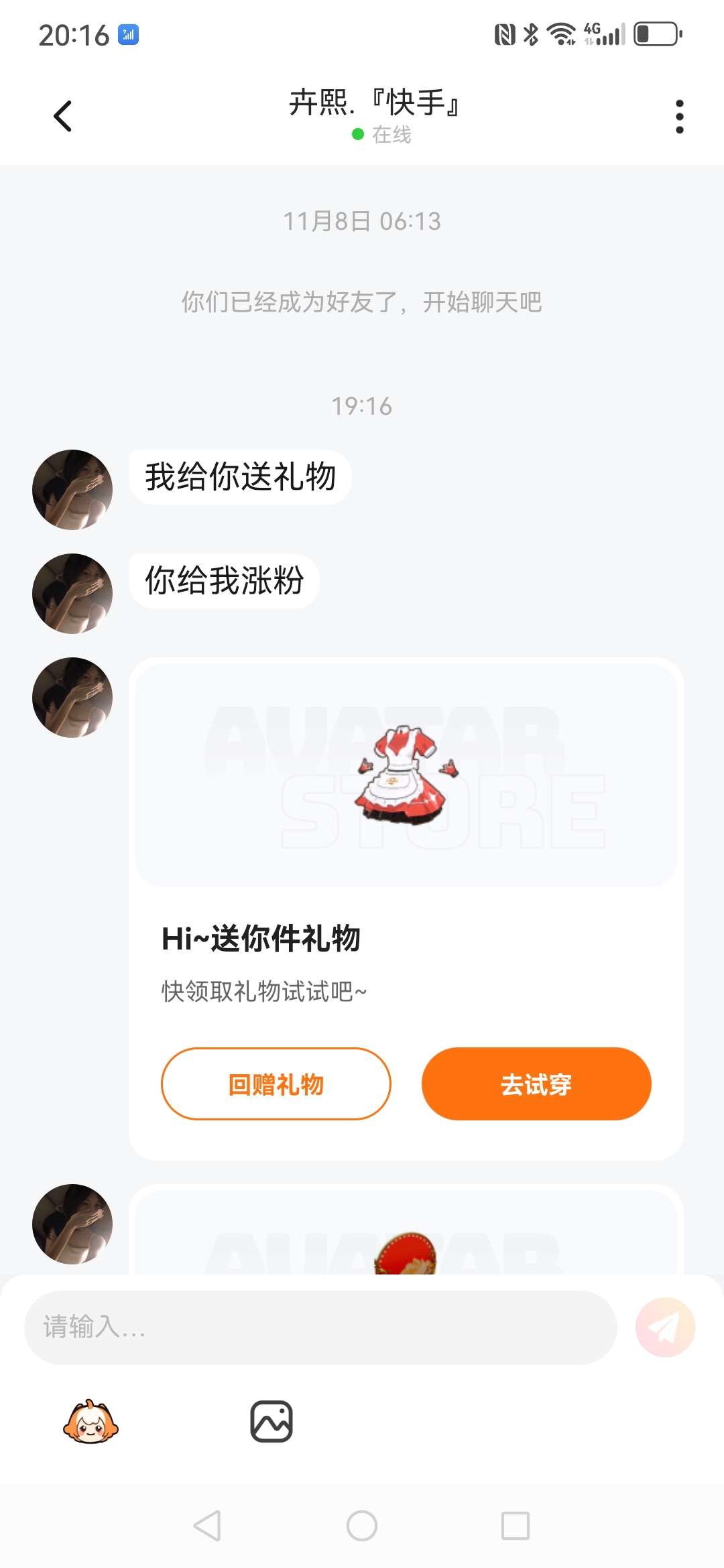Open the three-dot overflow menu

click(x=679, y=117)
